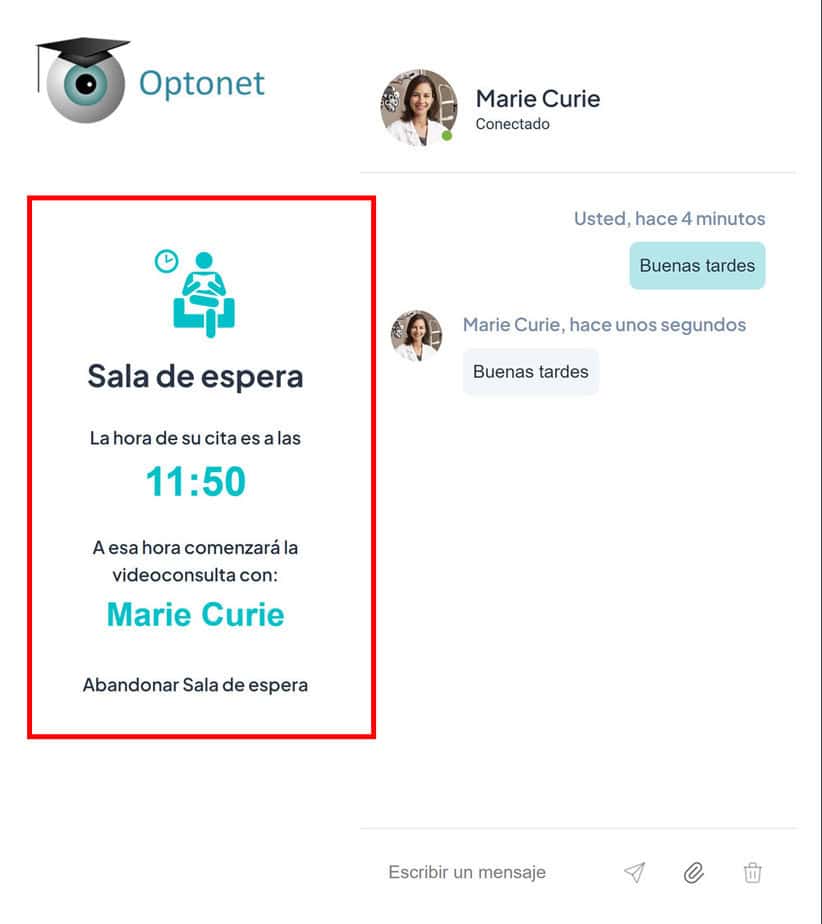This screenshot has width=822, height=924.
Task: Tap the Escribir un mensaje field
Action: point(467,872)
